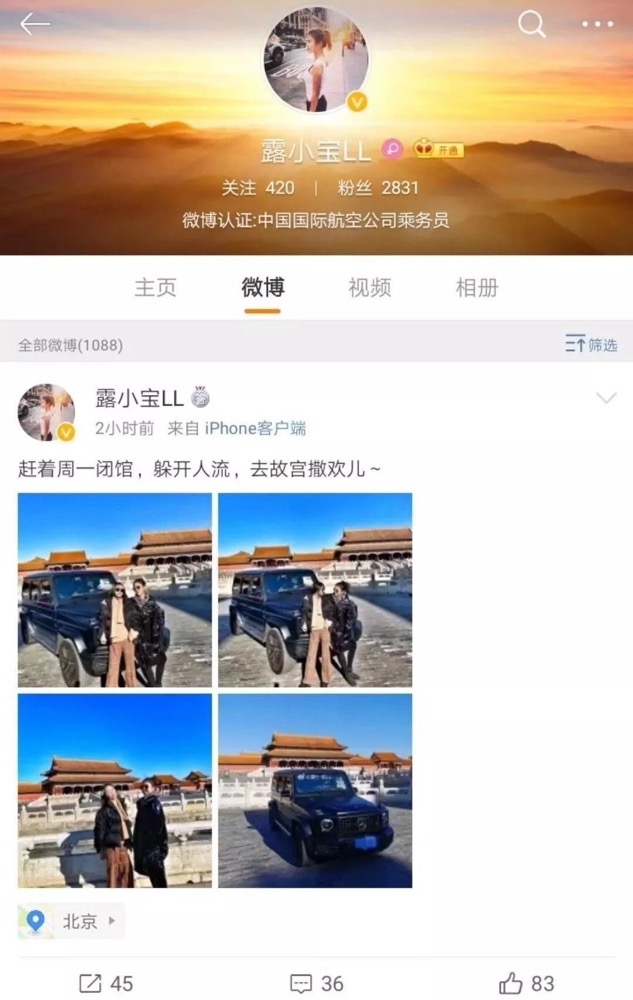
Task: View the 粉丝 2831 followers list
Action: (378, 188)
